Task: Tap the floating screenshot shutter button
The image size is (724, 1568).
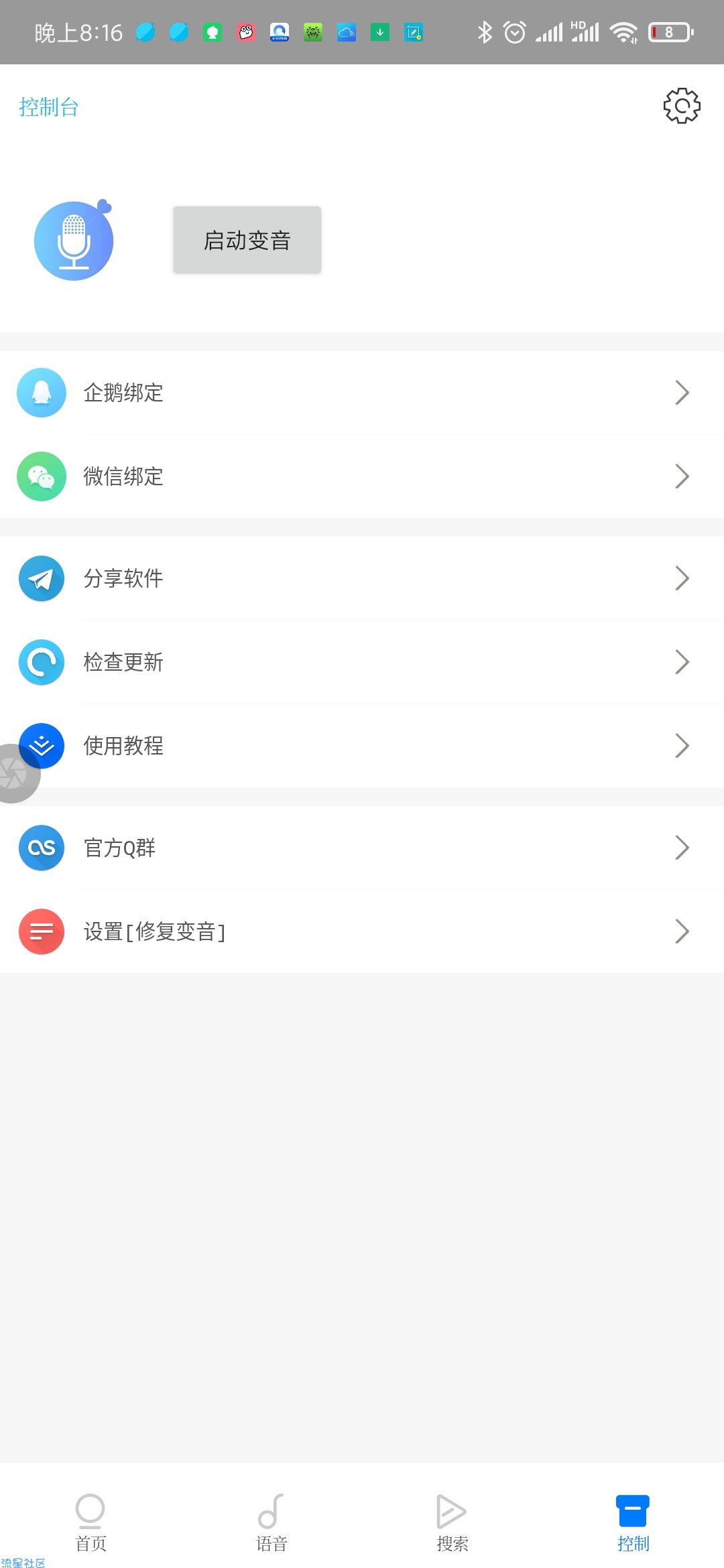Action: pyautogui.click(x=15, y=774)
